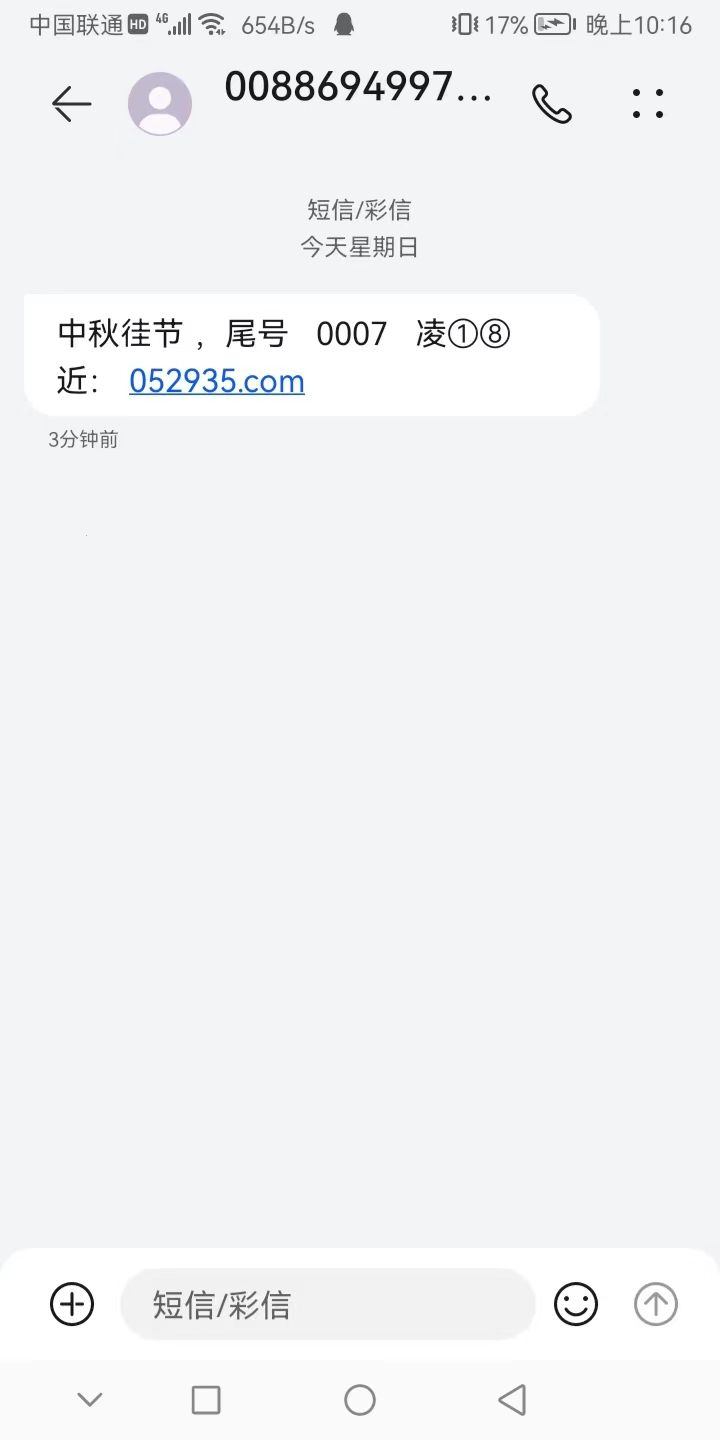Go back from the message thread
Screen dimensions: 720x1440
pos(71,104)
